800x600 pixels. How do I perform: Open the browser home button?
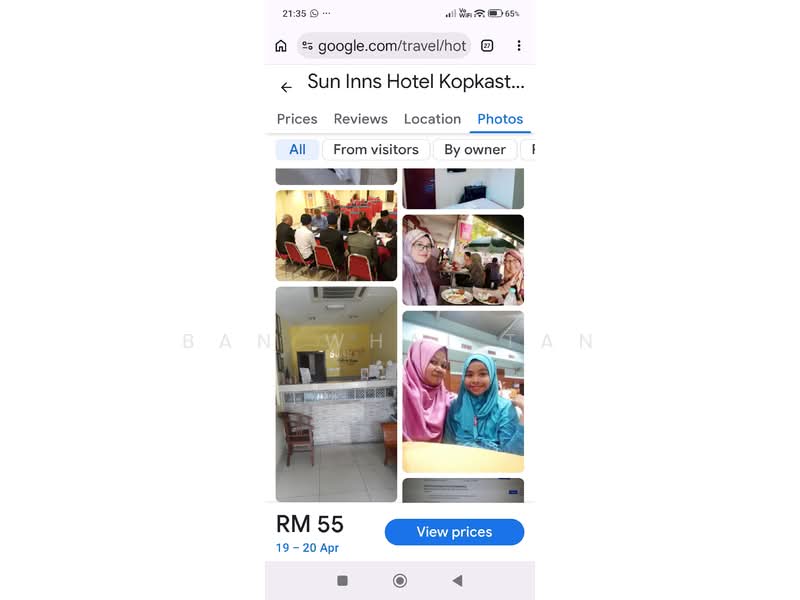point(281,46)
